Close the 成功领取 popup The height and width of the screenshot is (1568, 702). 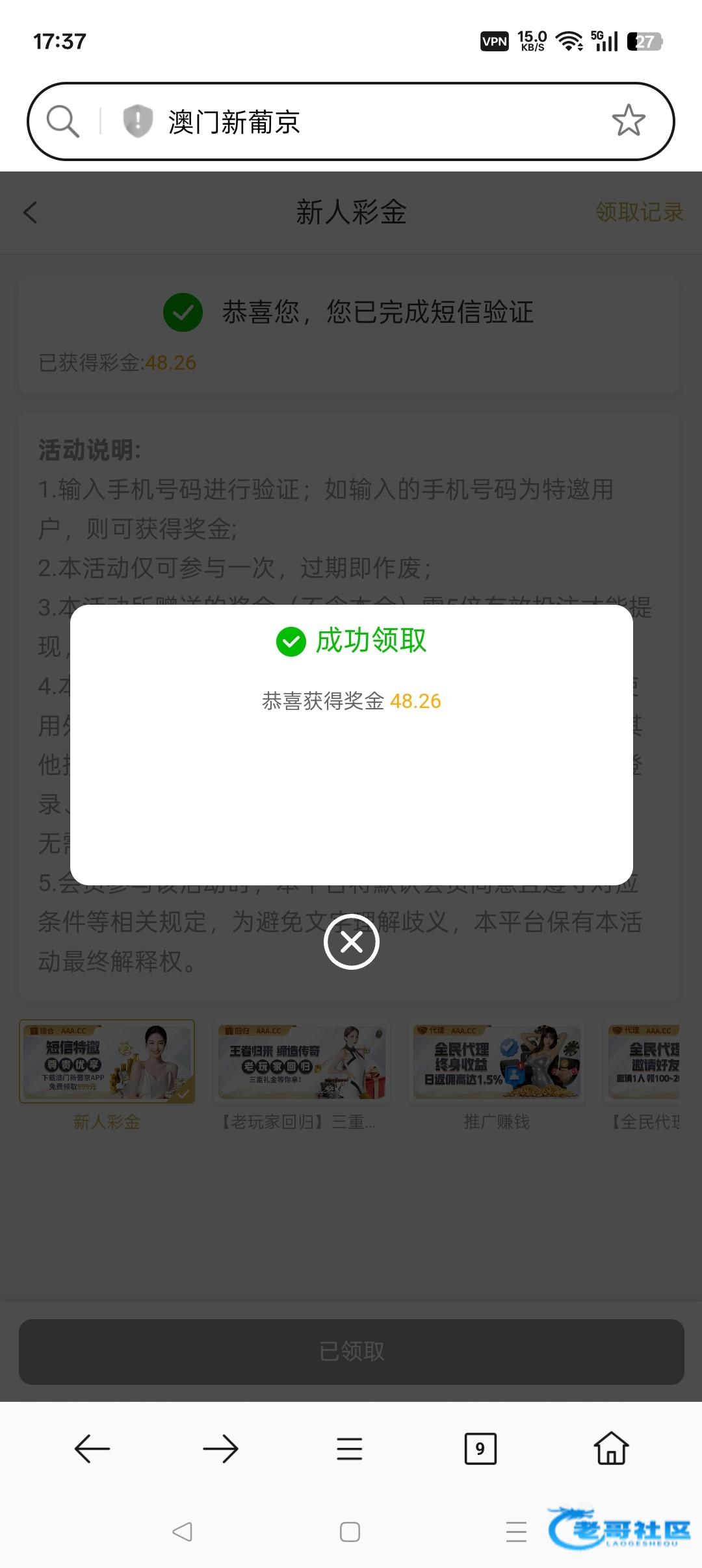click(x=351, y=941)
